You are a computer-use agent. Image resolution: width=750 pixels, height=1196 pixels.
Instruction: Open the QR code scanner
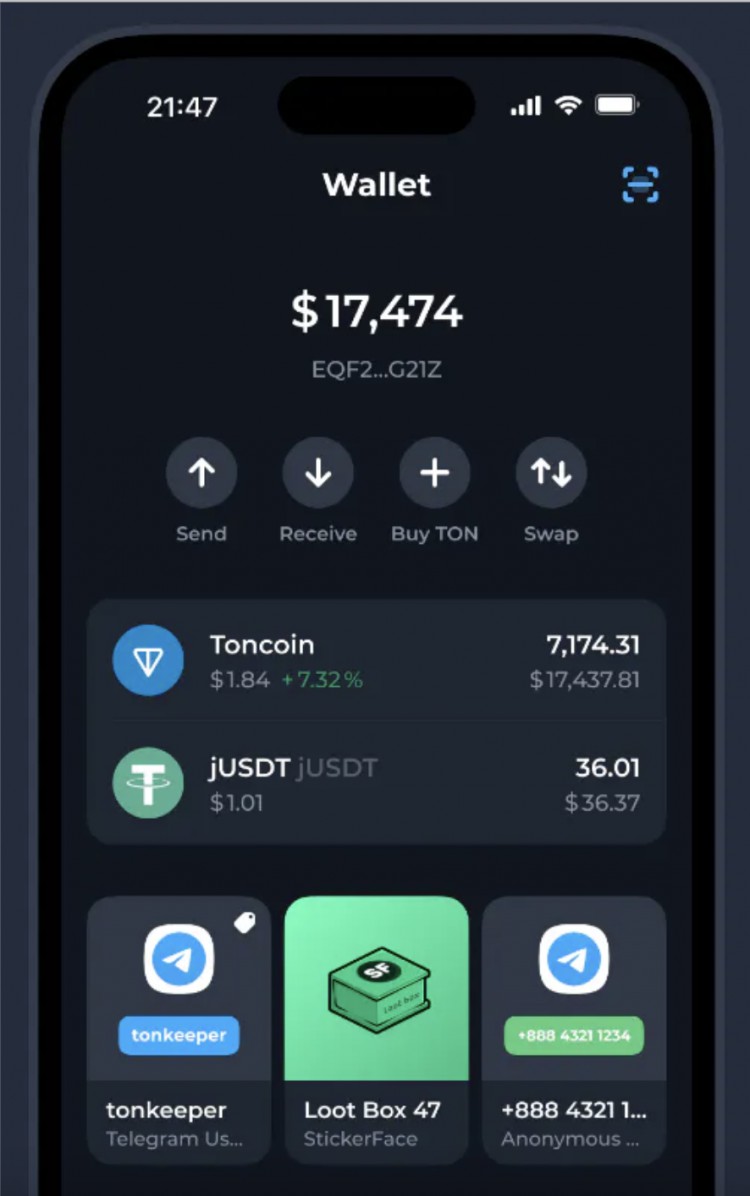pos(640,185)
